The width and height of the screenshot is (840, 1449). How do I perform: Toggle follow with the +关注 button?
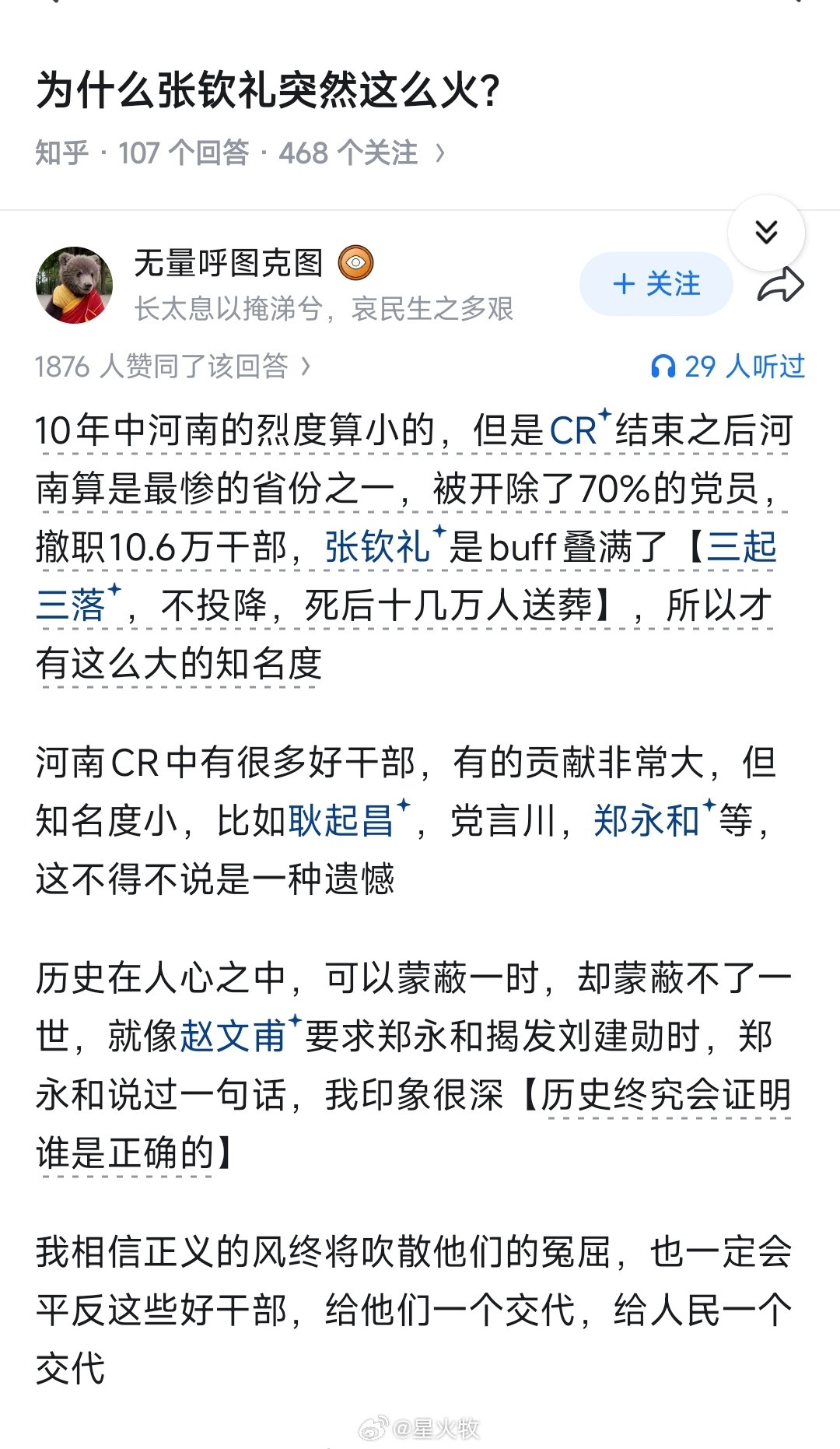tap(656, 285)
